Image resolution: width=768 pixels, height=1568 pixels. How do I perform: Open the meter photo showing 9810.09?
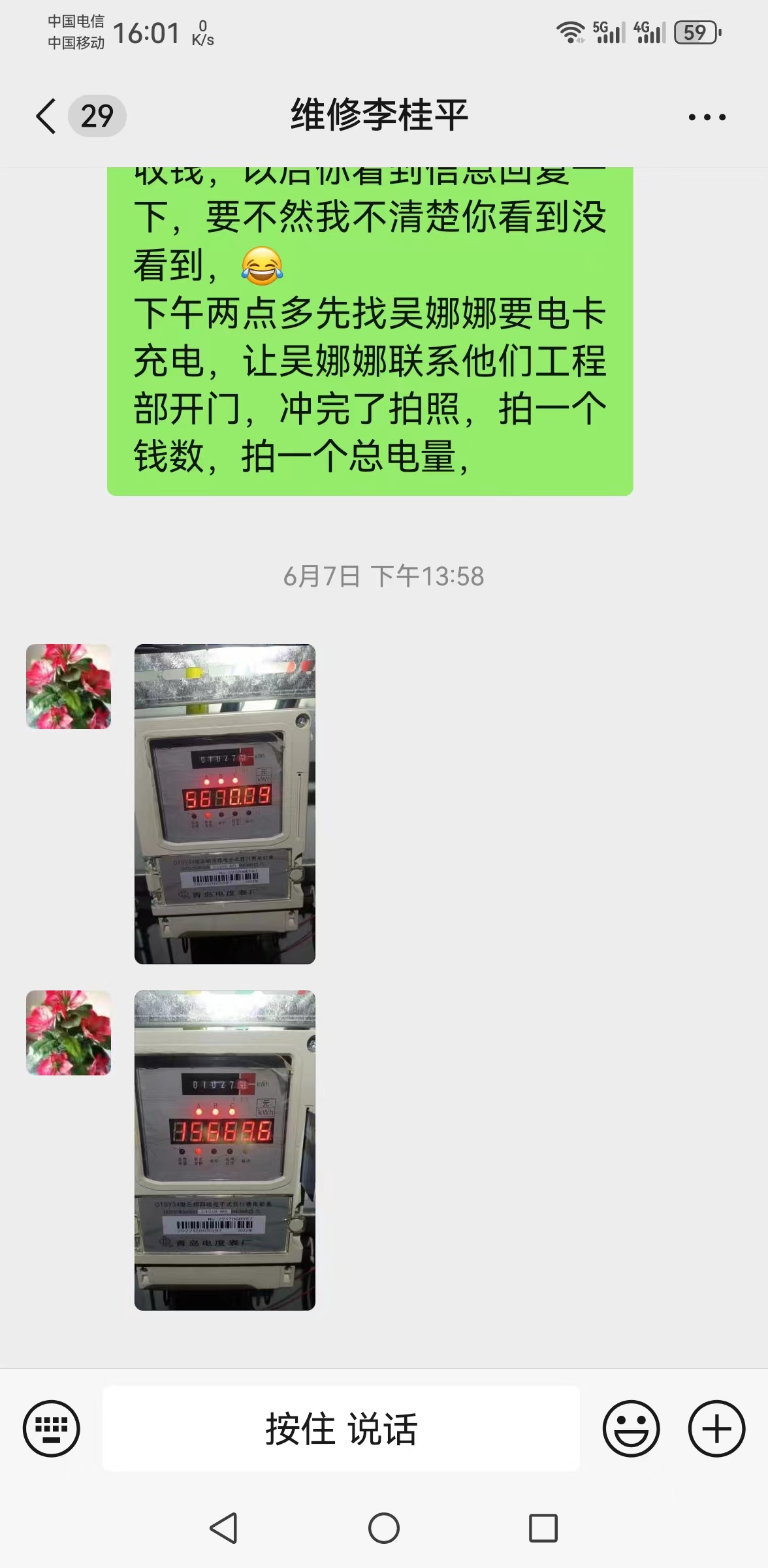coord(225,804)
